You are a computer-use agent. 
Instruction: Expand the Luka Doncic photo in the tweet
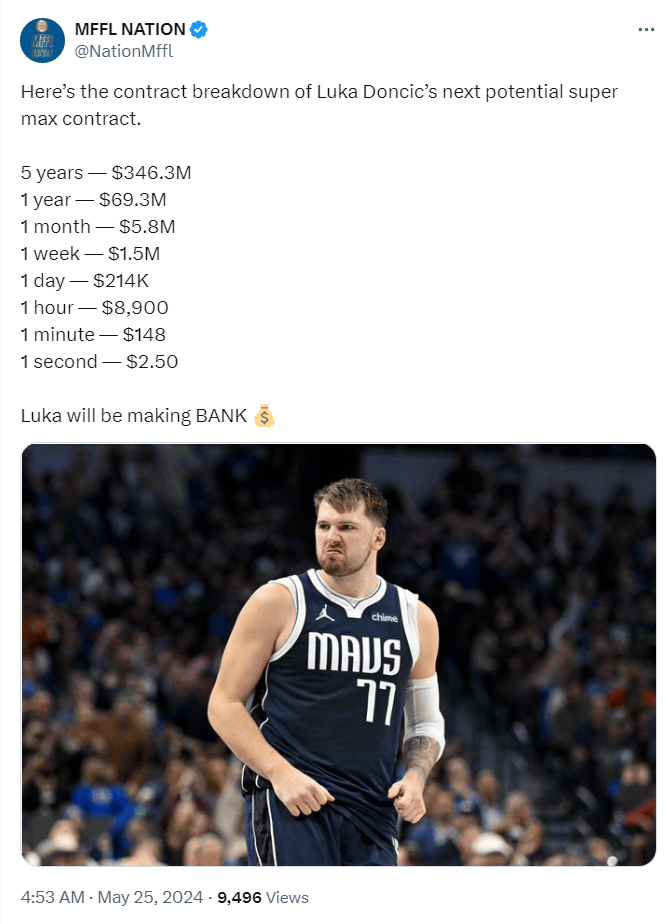tap(338, 655)
